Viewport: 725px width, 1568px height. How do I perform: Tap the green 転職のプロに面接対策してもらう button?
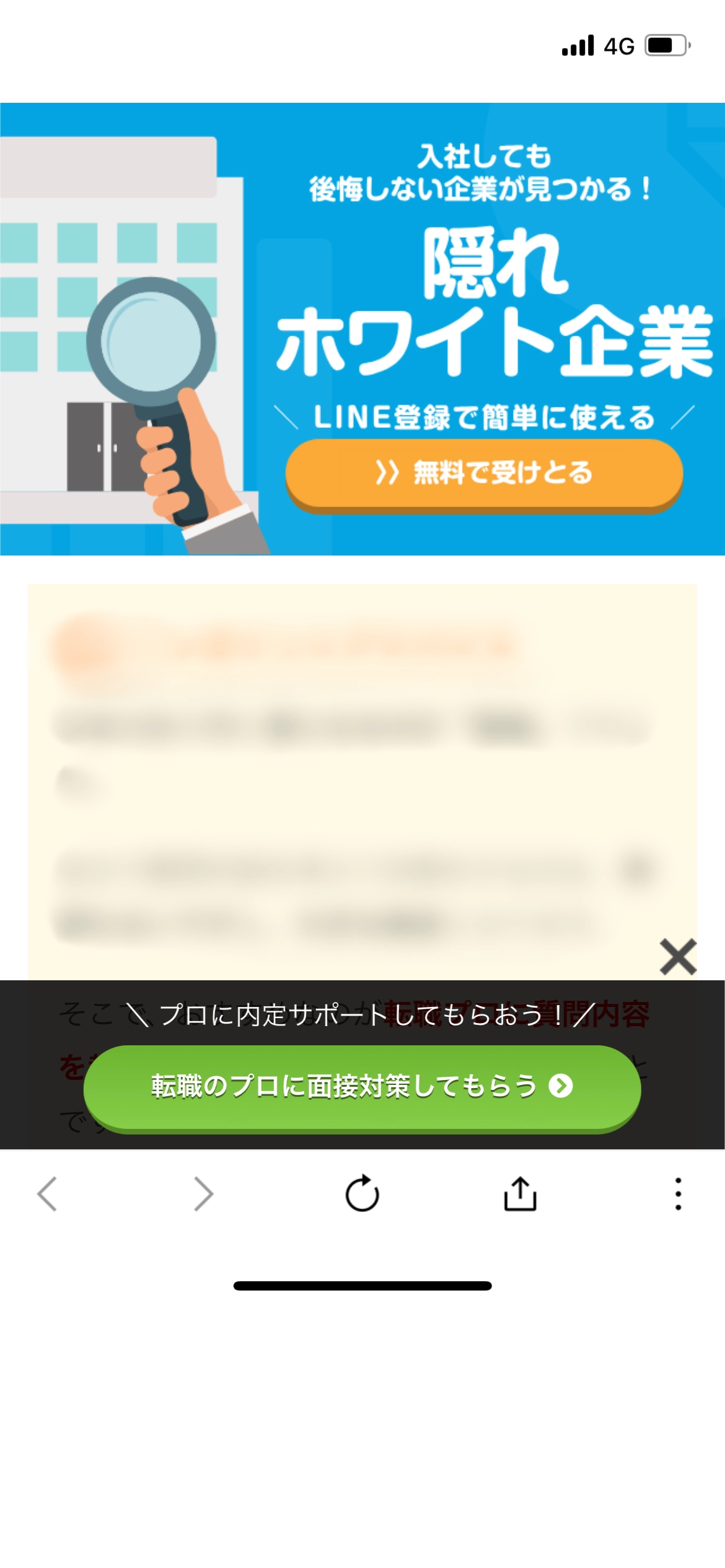tap(362, 1087)
